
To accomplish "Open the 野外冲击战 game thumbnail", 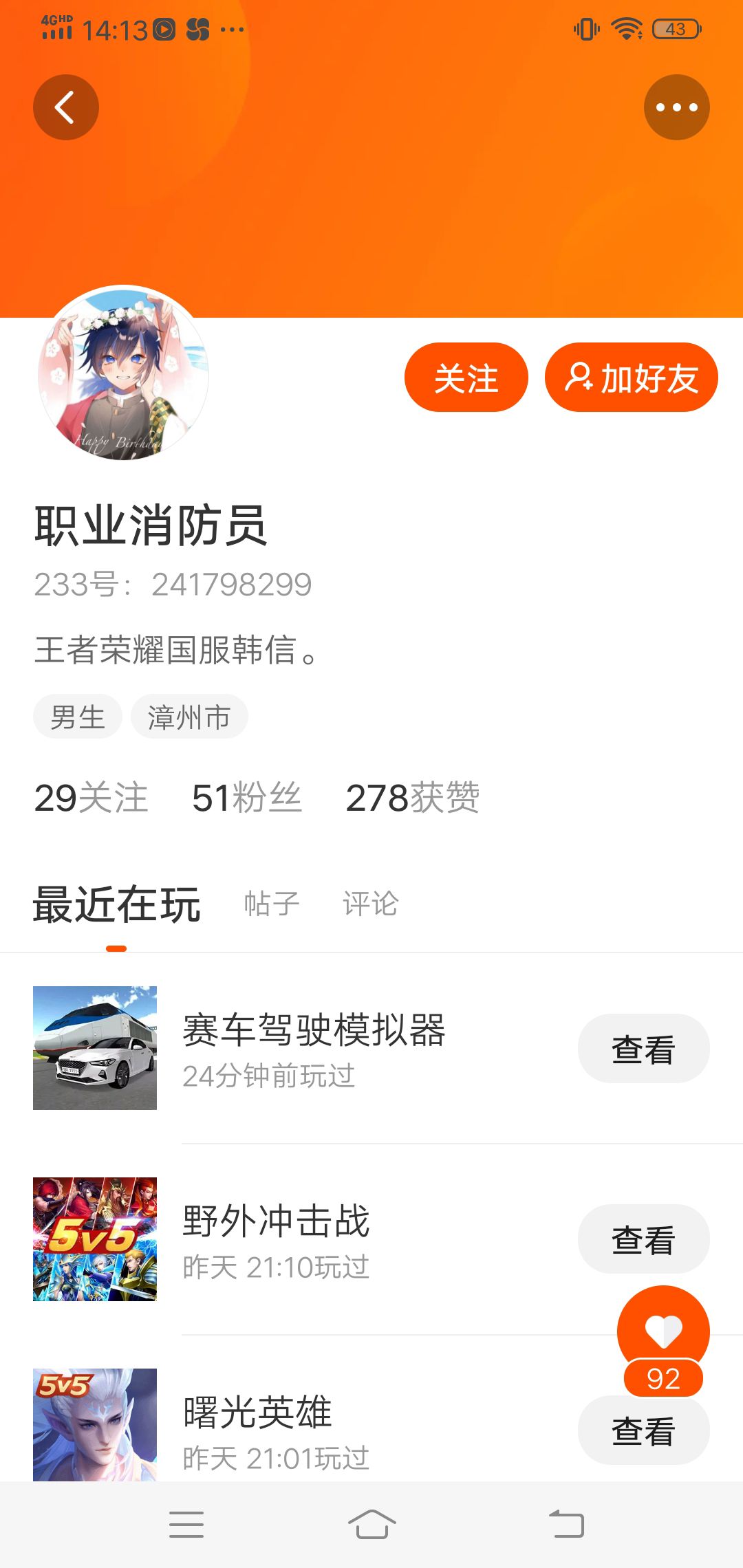I will [x=95, y=1239].
